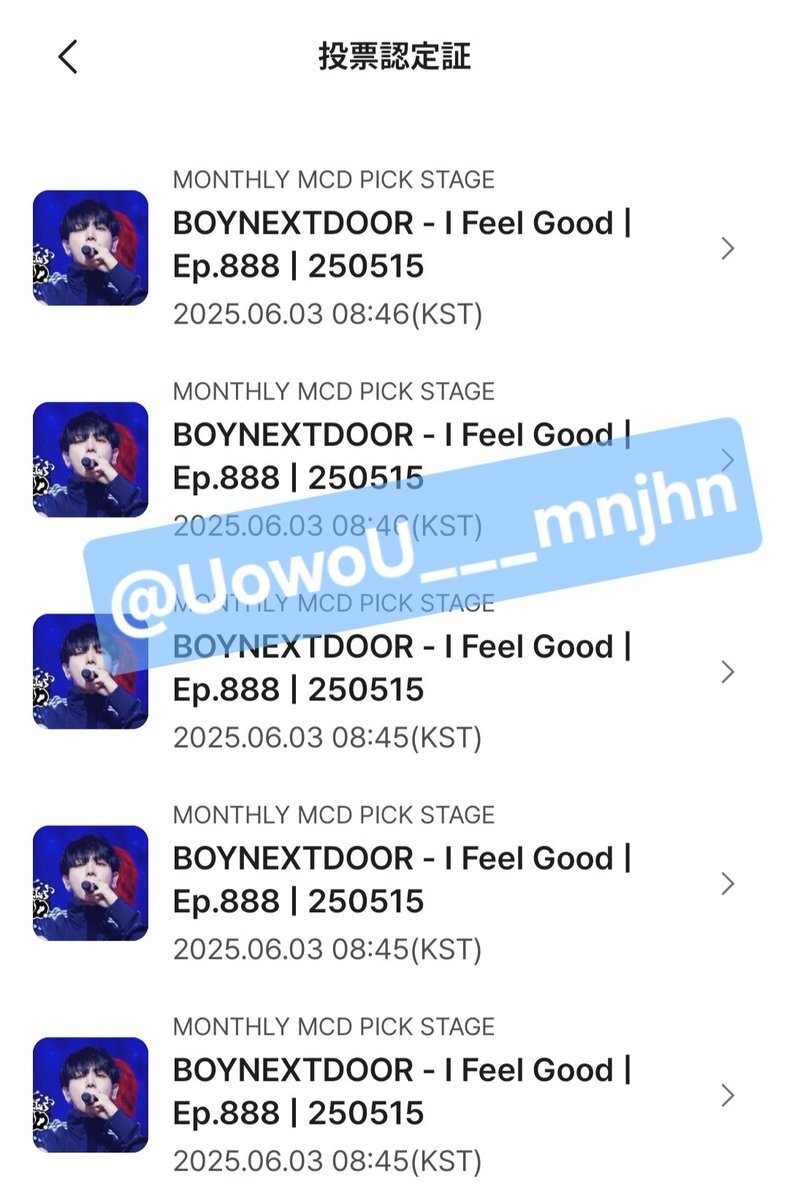This screenshot has width=789, height=1200.
Task: Open the vote certificate timestamped 08:46
Action: point(400,247)
